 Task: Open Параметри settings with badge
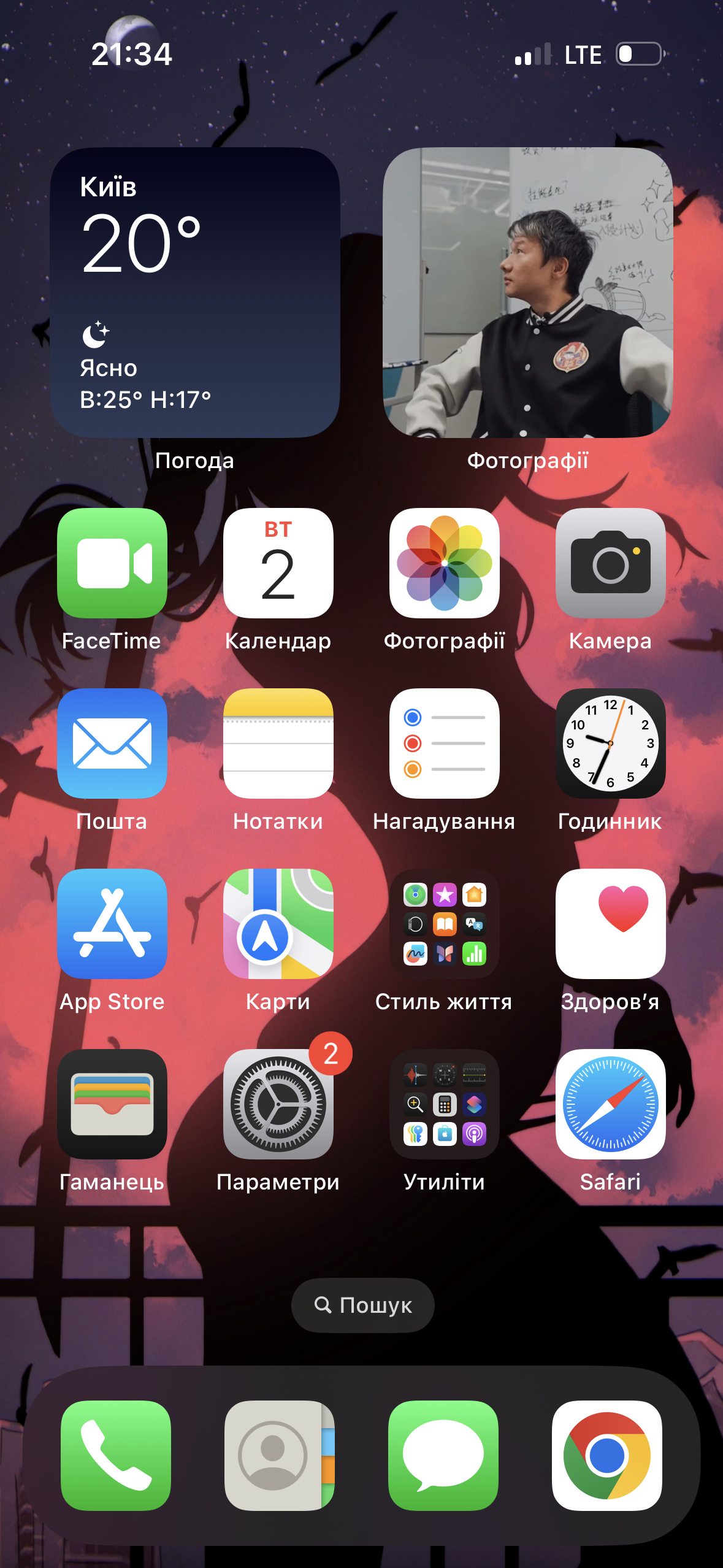tap(278, 1104)
